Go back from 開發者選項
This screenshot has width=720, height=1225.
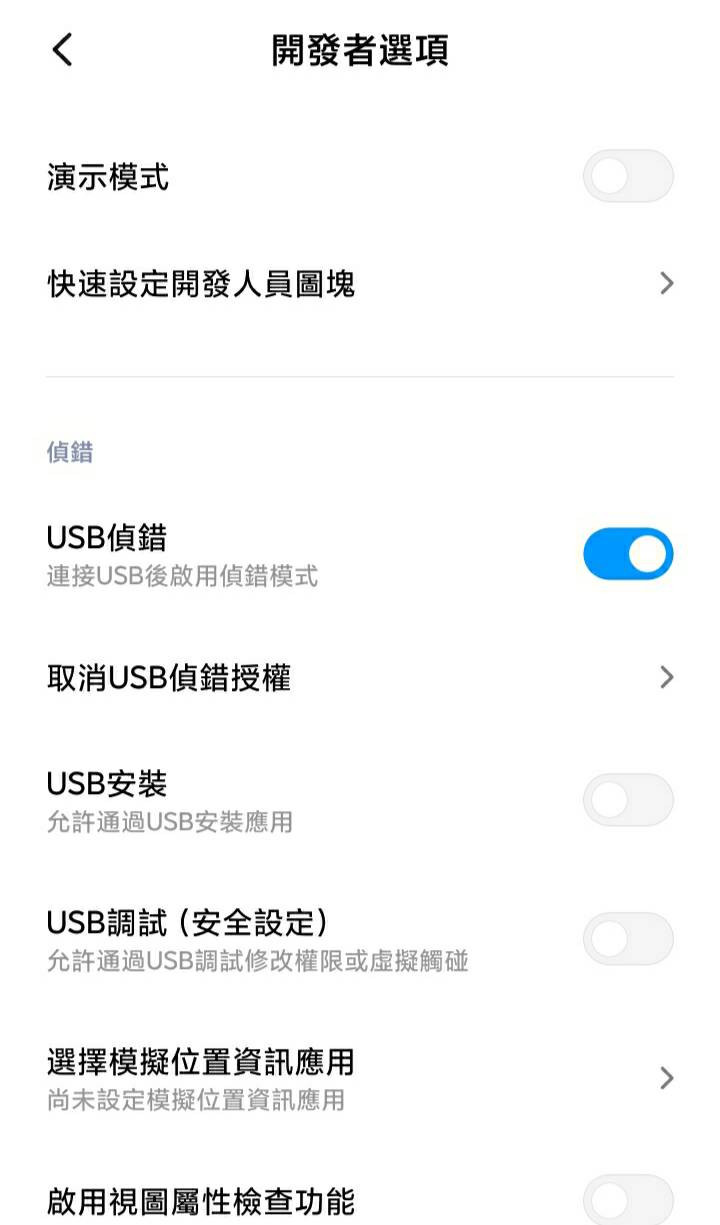(62, 49)
